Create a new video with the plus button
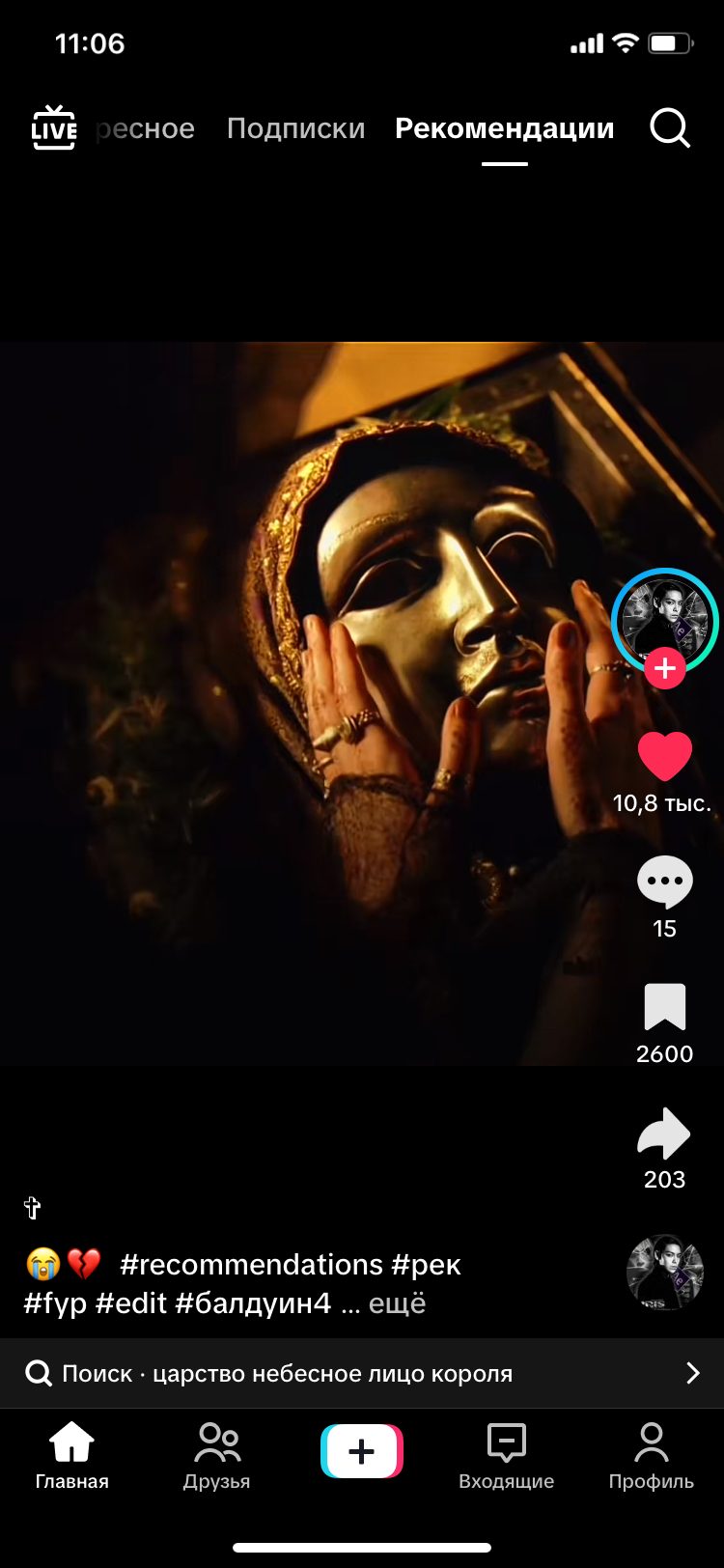 tap(362, 1451)
